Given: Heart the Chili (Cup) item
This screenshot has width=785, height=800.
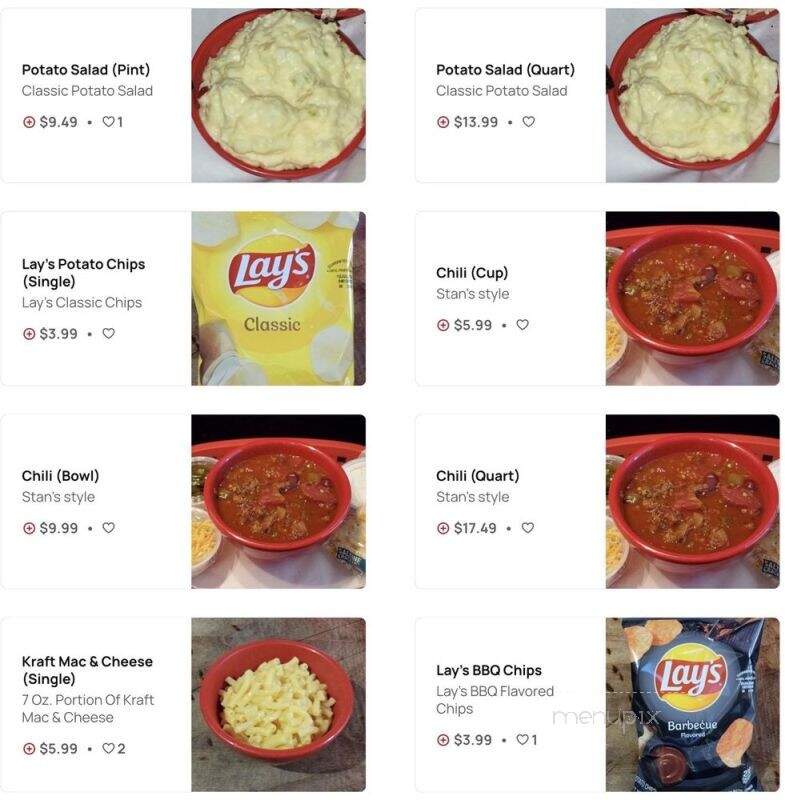Looking at the screenshot, I should (x=522, y=325).
